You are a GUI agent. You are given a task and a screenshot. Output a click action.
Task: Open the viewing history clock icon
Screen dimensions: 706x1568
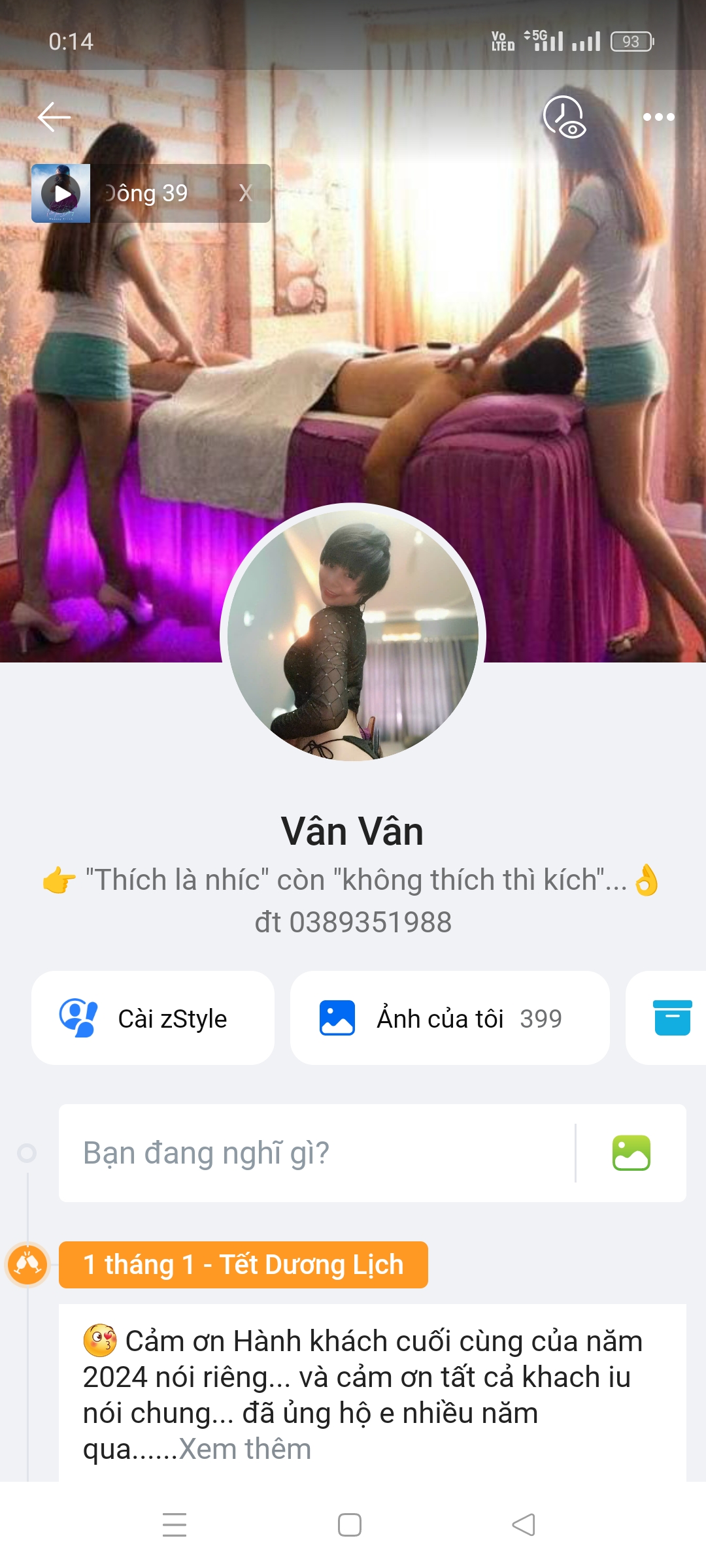click(563, 118)
